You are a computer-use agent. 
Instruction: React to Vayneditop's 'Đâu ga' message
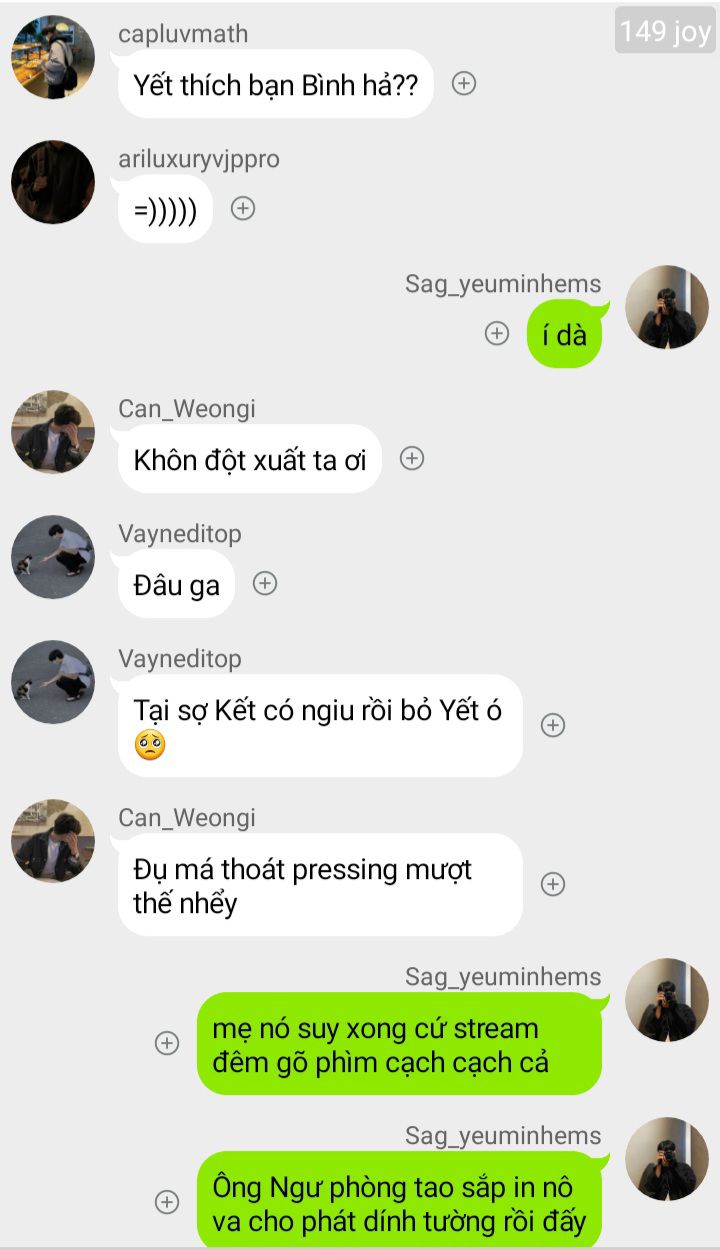coord(264,584)
